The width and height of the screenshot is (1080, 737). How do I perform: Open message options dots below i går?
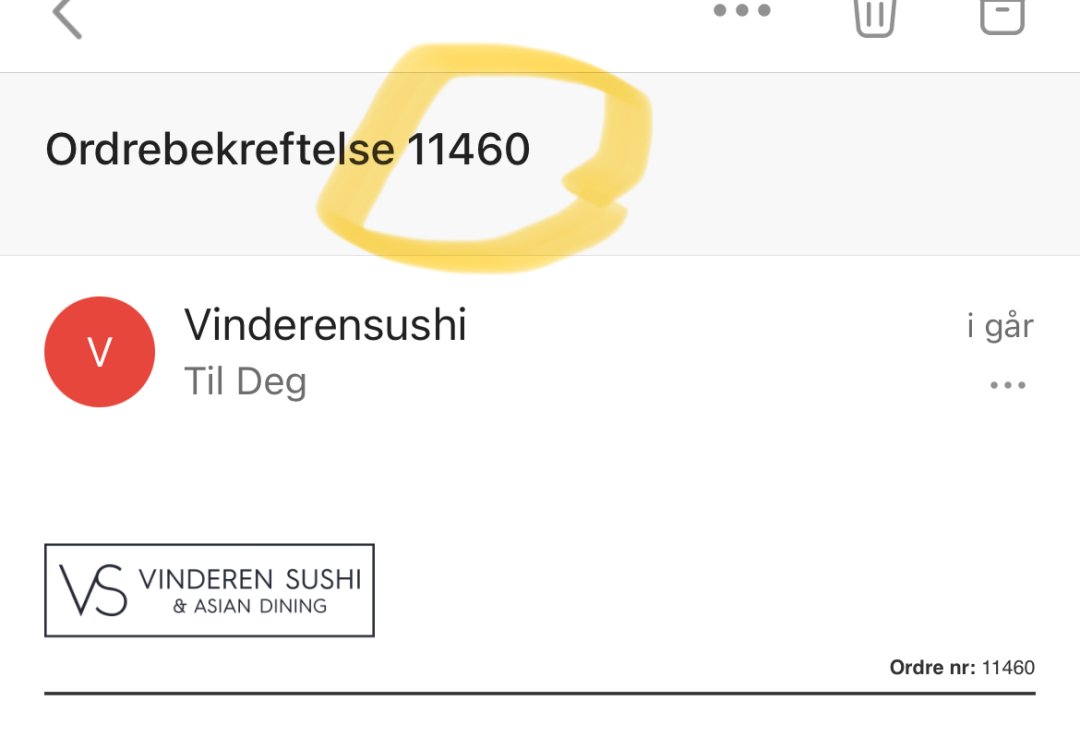click(x=1007, y=385)
